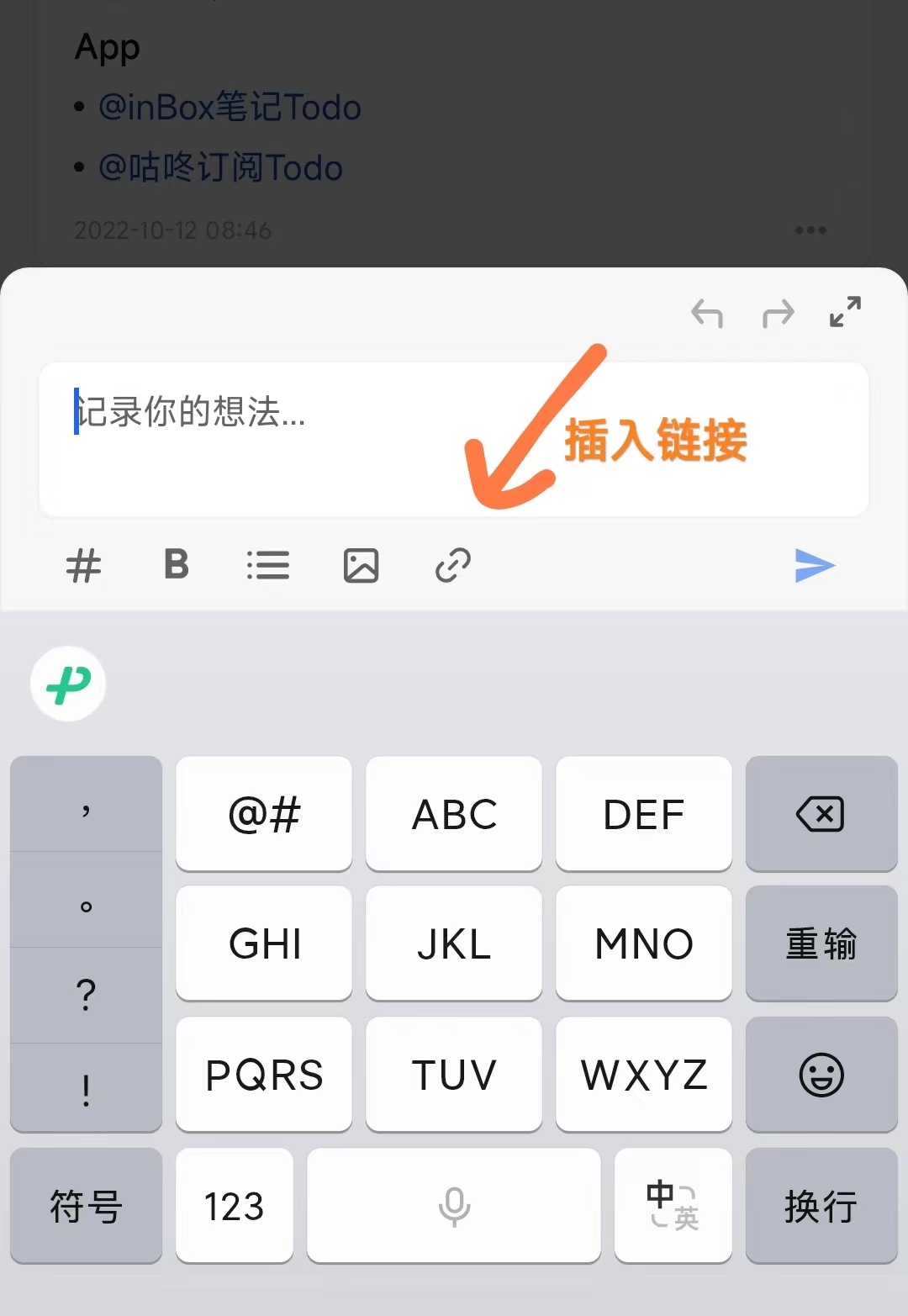Toggle the 中/英 language key
The image size is (908, 1316).
tap(673, 1207)
